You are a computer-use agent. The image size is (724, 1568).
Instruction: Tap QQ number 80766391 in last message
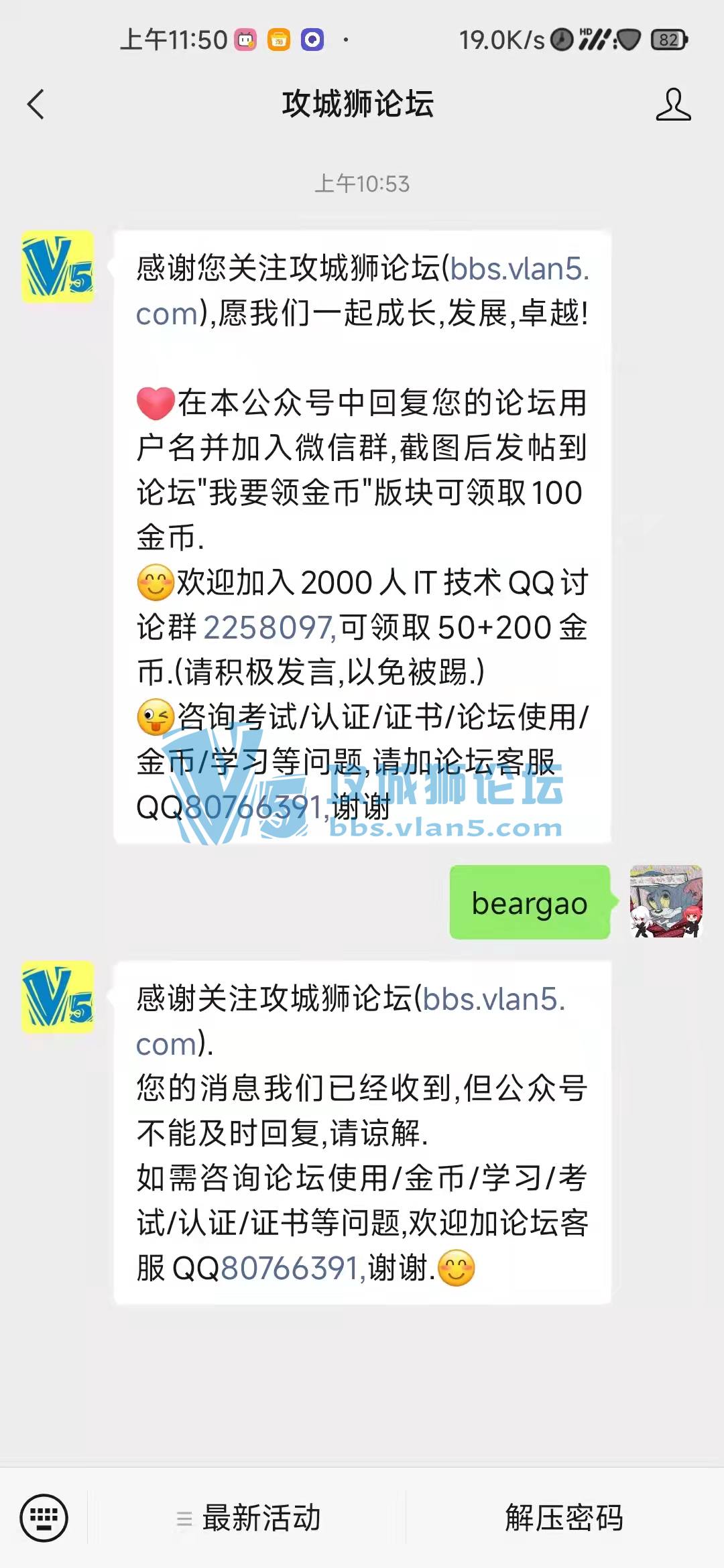(293, 1268)
